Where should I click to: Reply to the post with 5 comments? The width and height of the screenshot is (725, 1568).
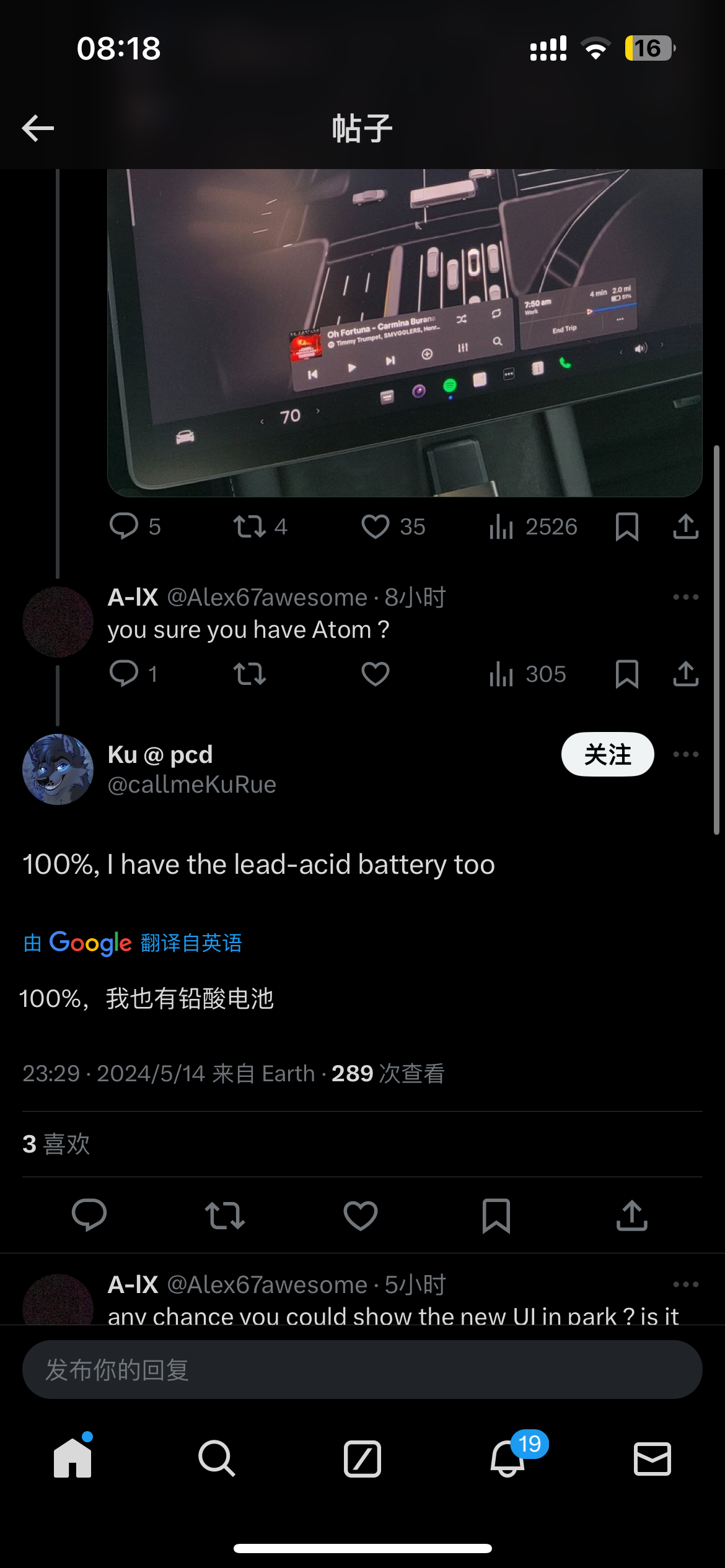click(124, 527)
